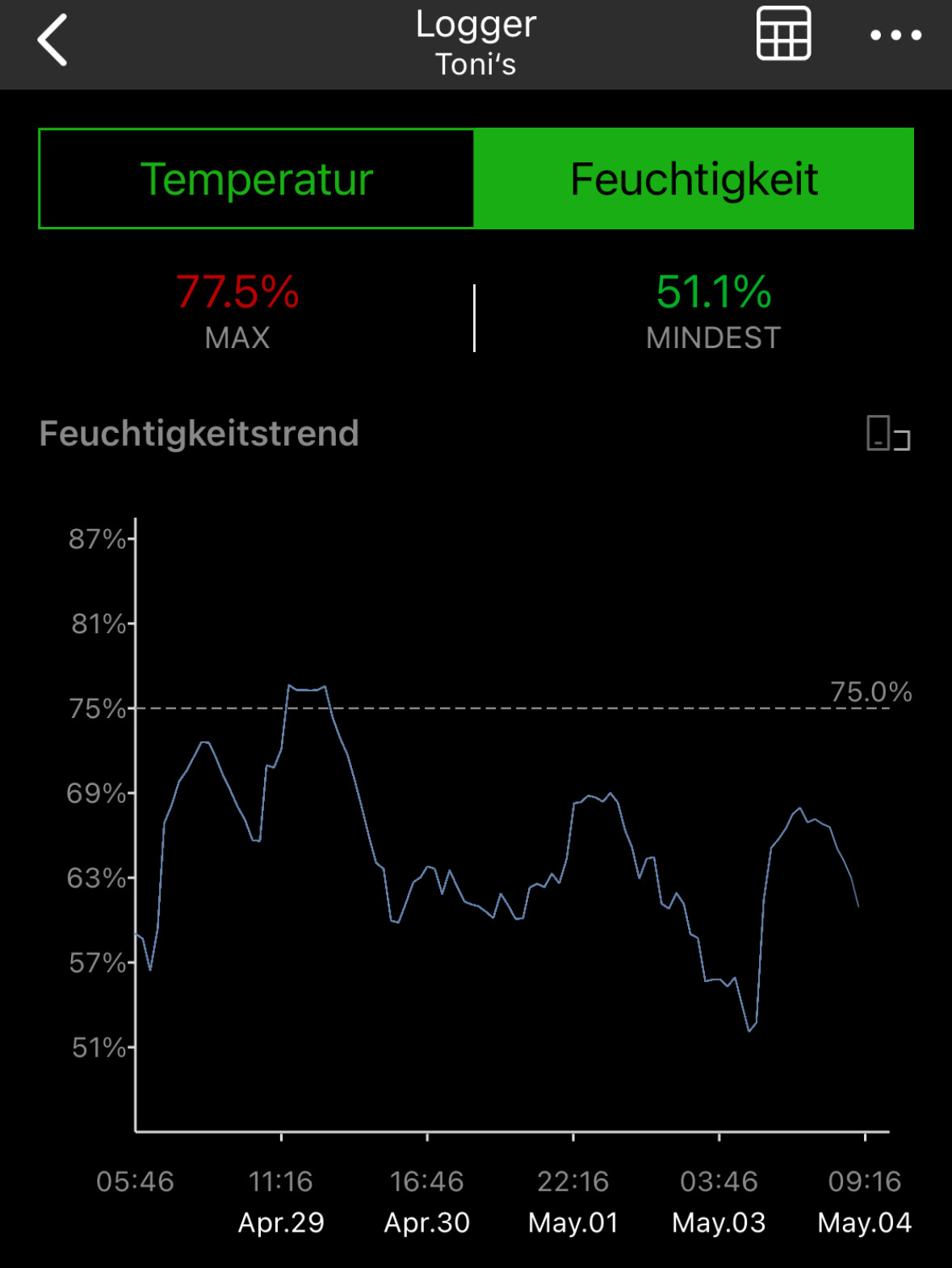This screenshot has width=952, height=1268.
Task: Open the three-dot overflow menu
Action: point(895,35)
